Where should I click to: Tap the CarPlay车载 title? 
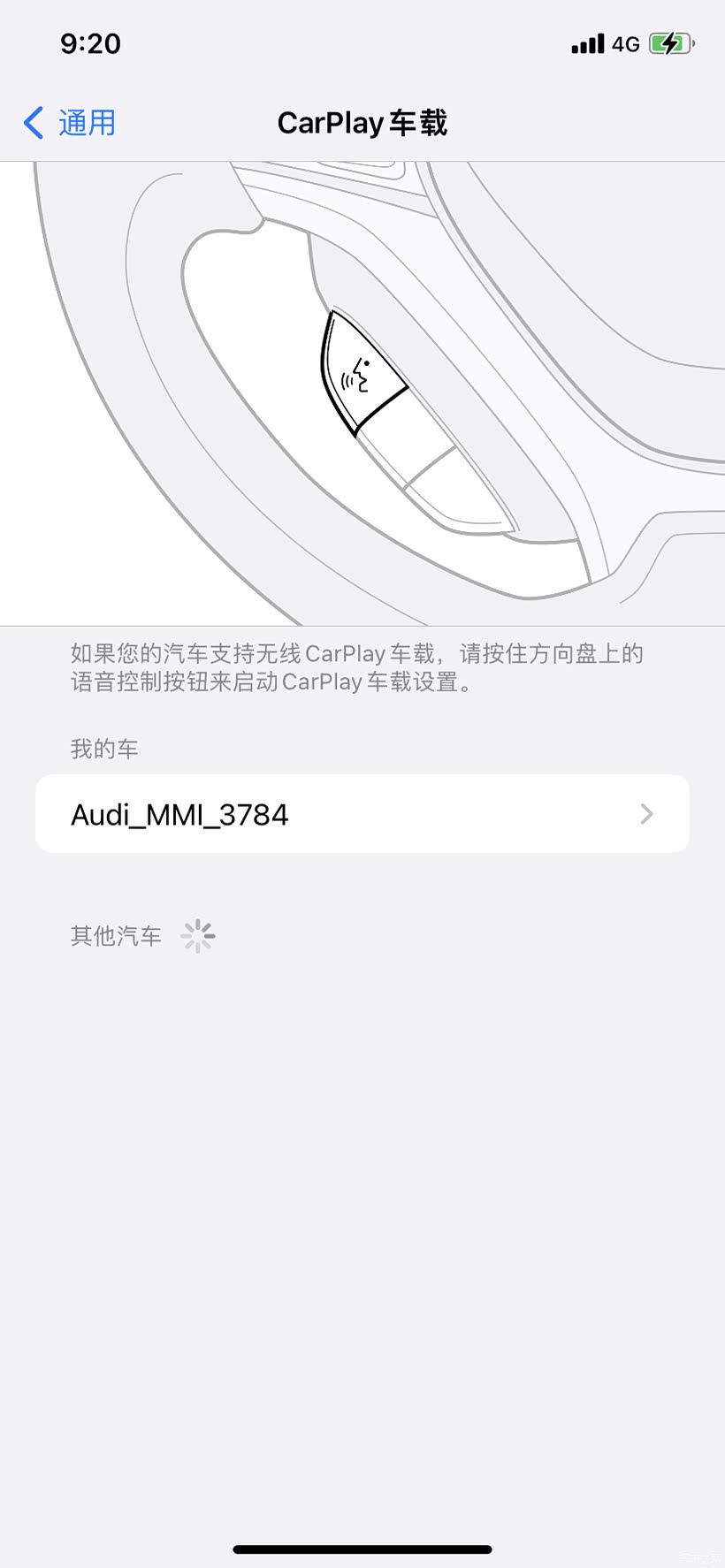[362, 123]
